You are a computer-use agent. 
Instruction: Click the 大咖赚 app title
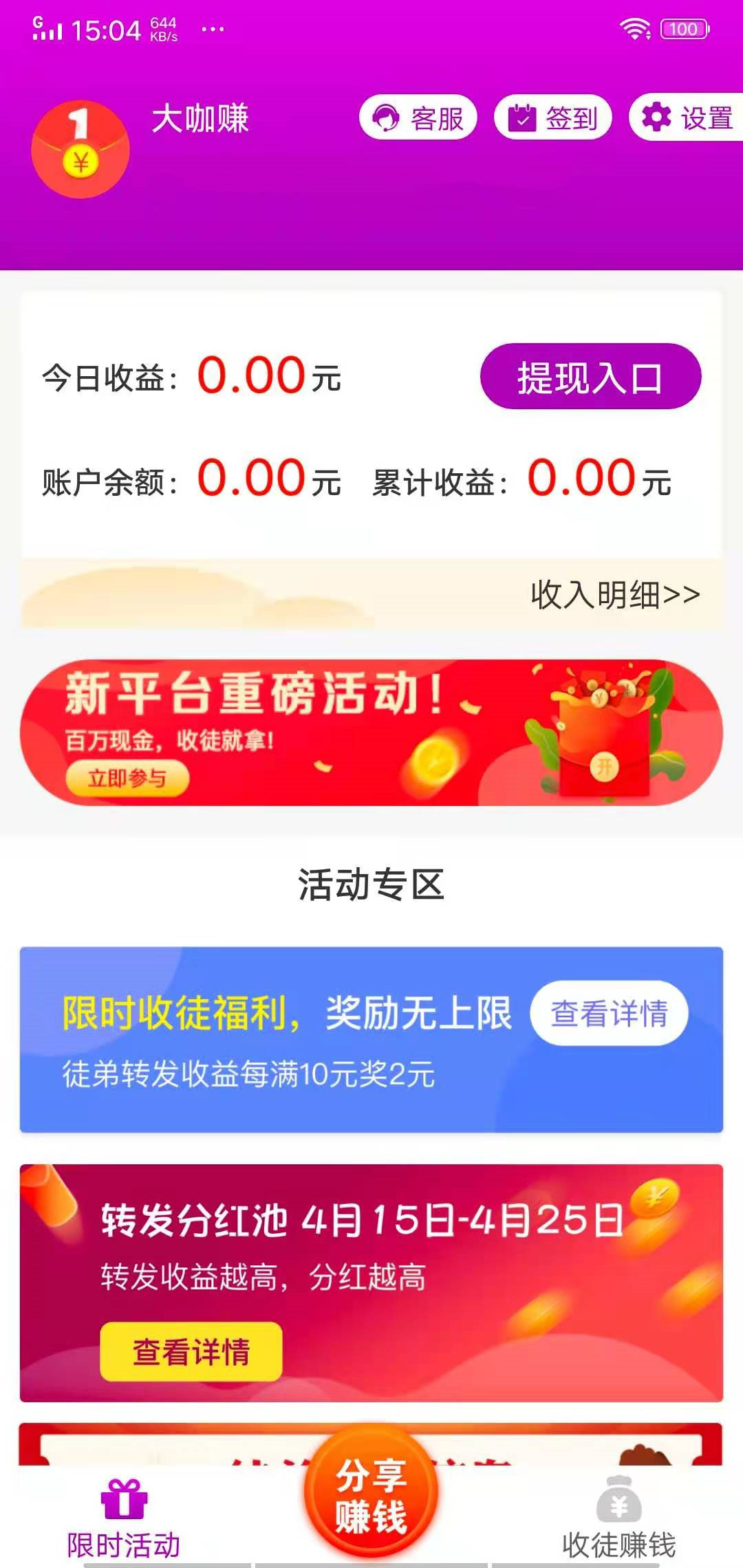click(x=200, y=118)
